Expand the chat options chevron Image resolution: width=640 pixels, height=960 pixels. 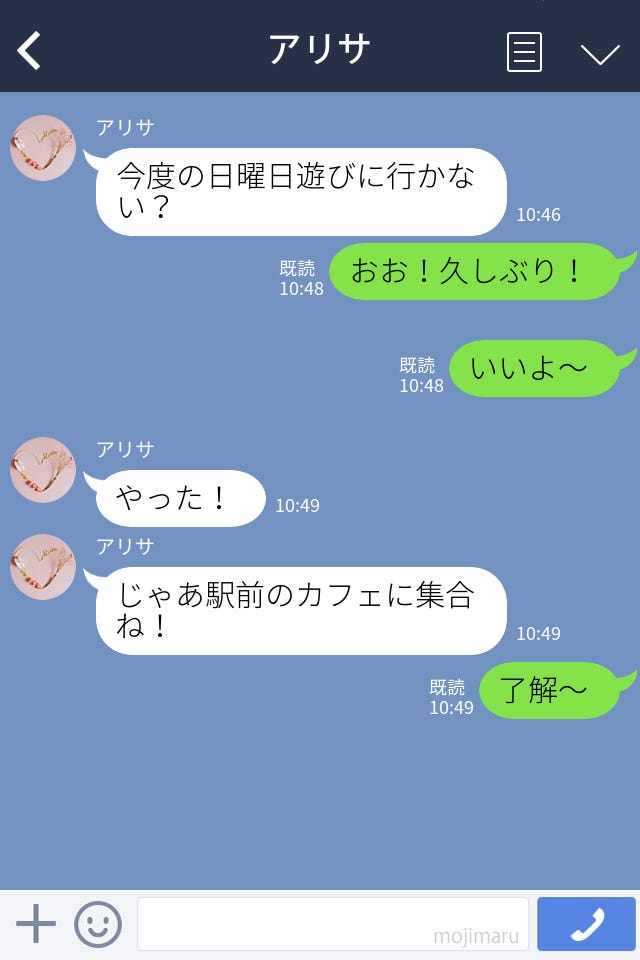click(600, 53)
